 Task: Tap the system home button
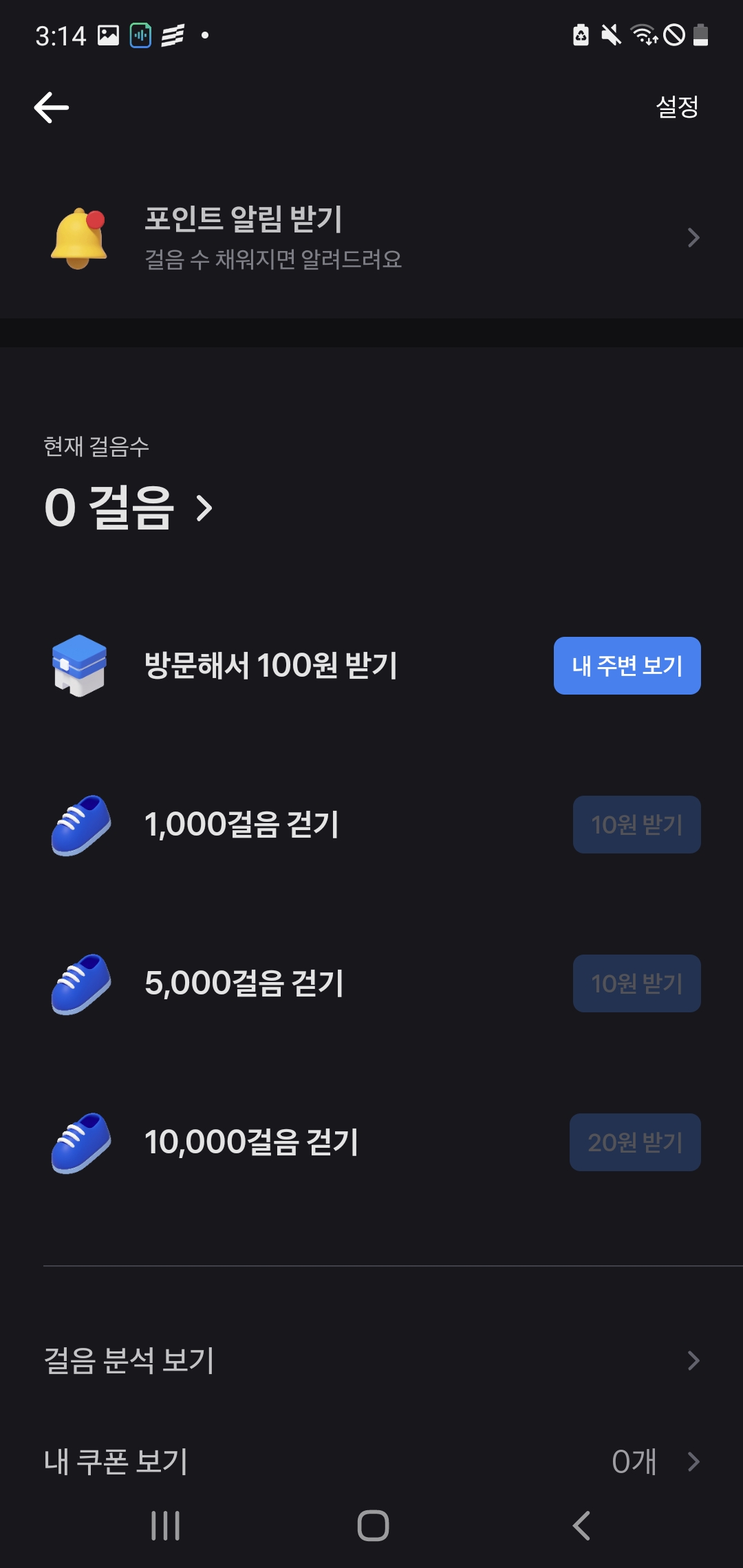pyautogui.click(x=373, y=1525)
